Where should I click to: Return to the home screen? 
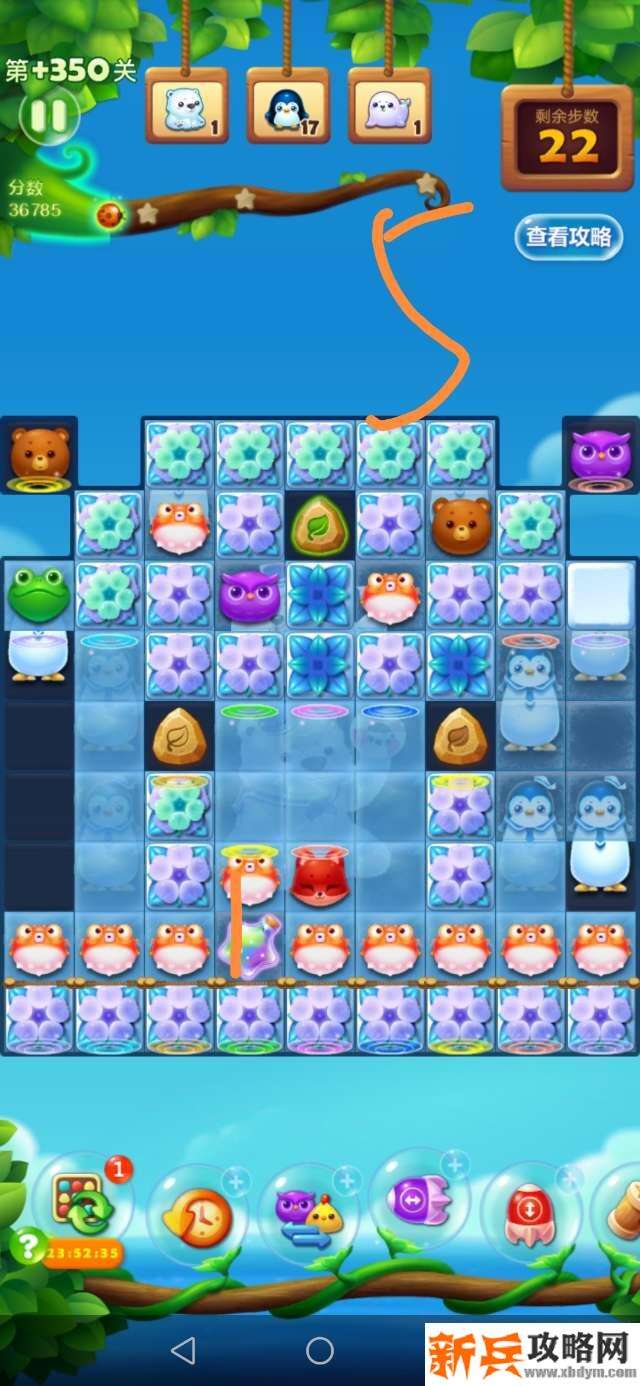[320, 1351]
